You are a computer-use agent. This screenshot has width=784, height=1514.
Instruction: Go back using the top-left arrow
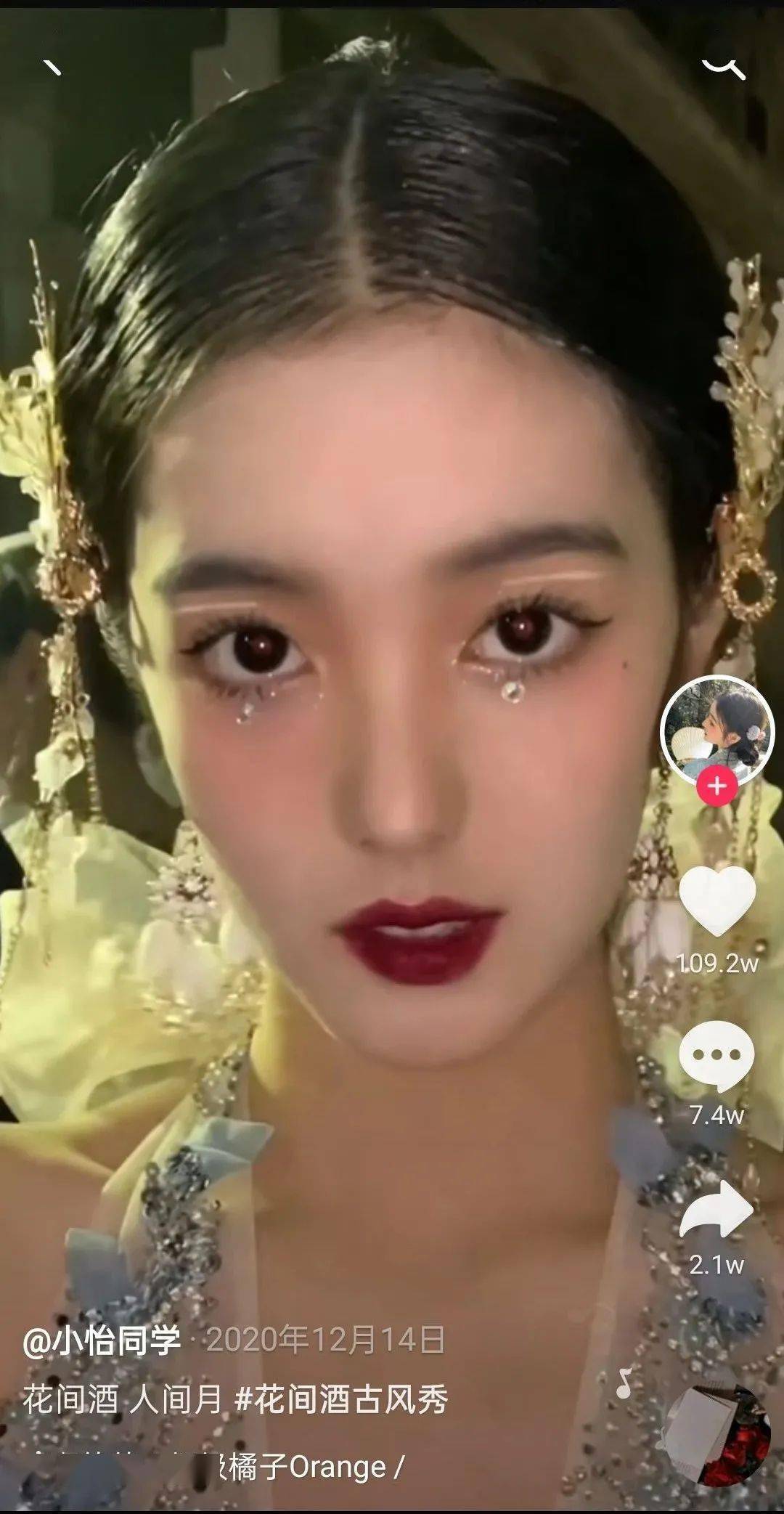click(x=52, y=68)
